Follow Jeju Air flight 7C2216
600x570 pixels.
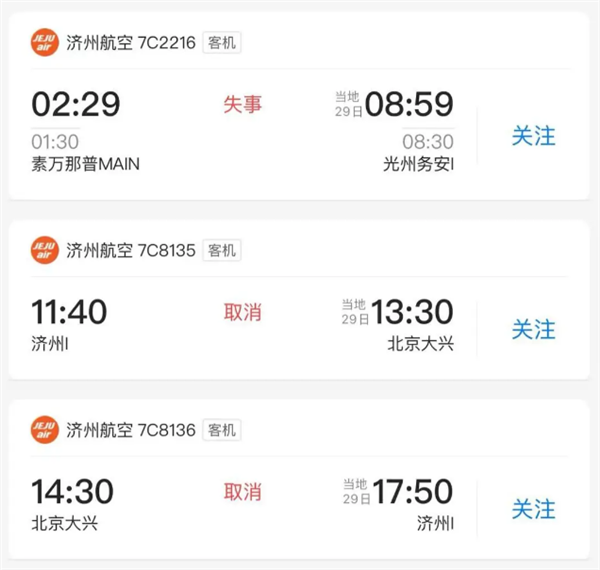point(533,136)
